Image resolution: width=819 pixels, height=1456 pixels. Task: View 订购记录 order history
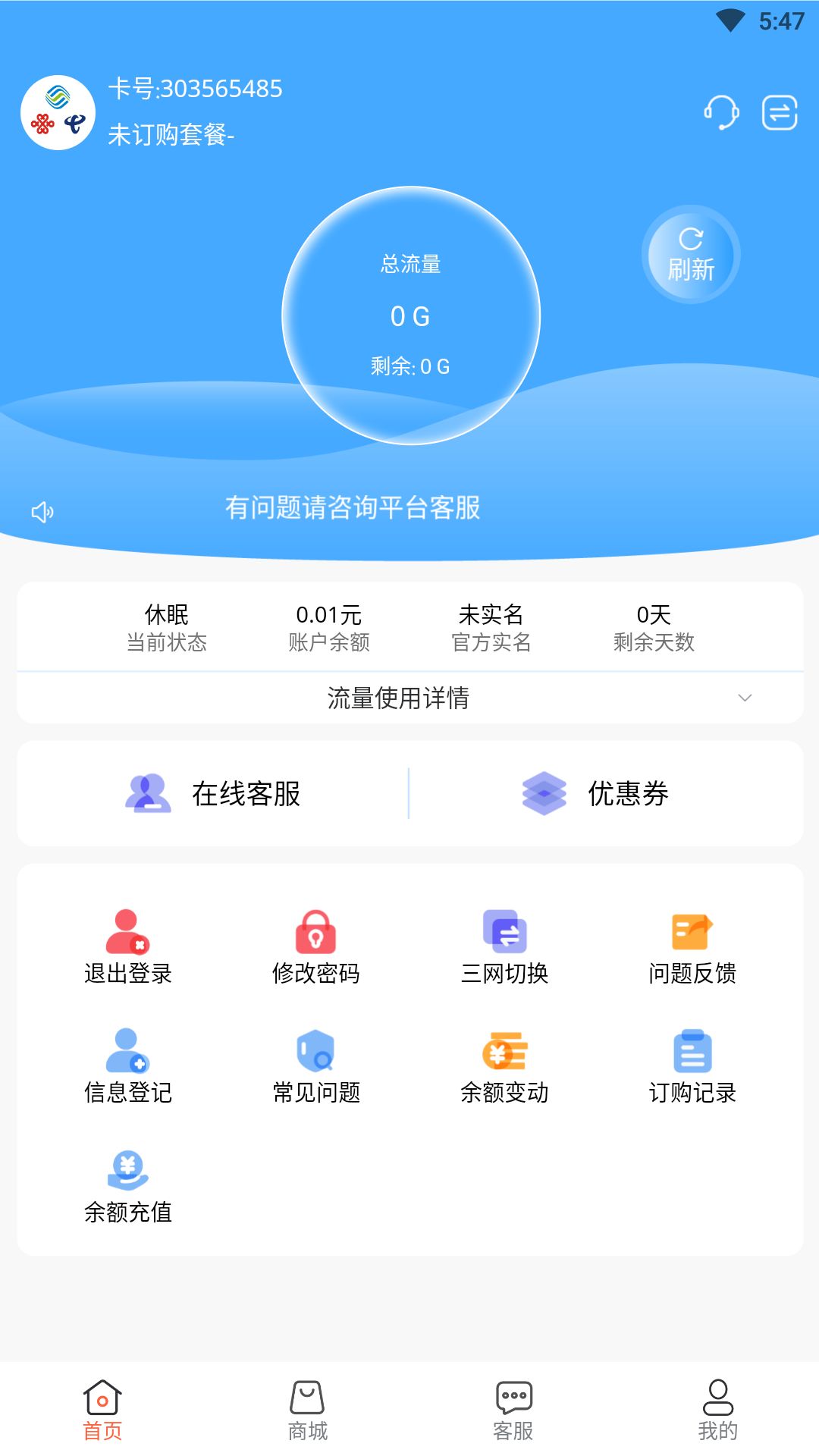click(692, 1065)
